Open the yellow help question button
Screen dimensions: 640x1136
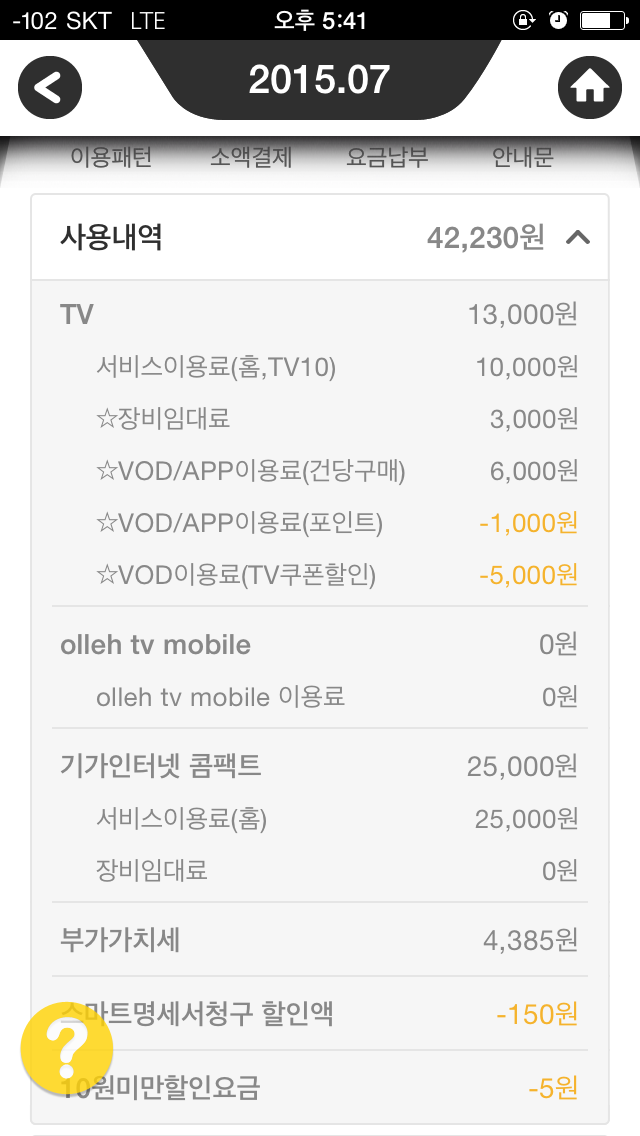click(x=67, y=1048)
